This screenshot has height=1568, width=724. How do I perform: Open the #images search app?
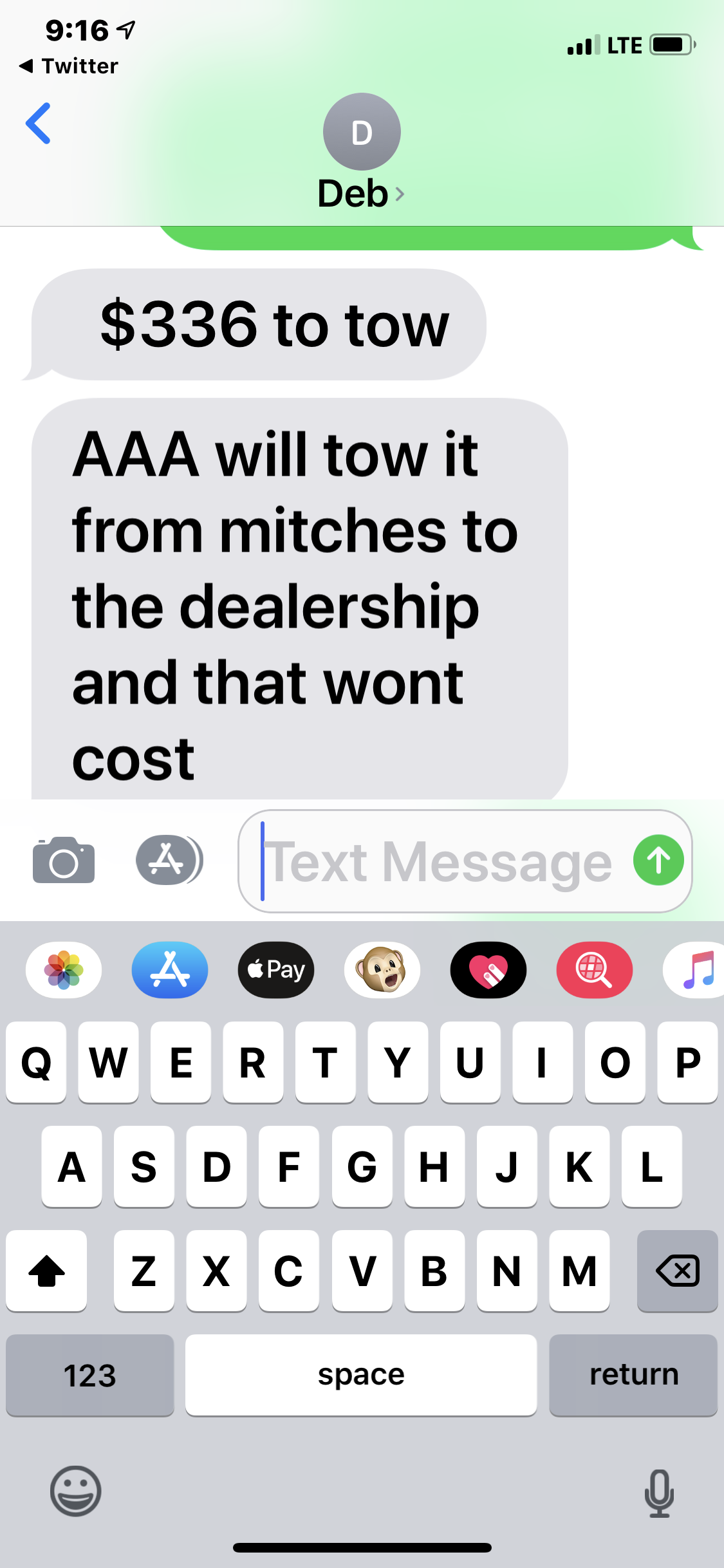click(594, 969)
